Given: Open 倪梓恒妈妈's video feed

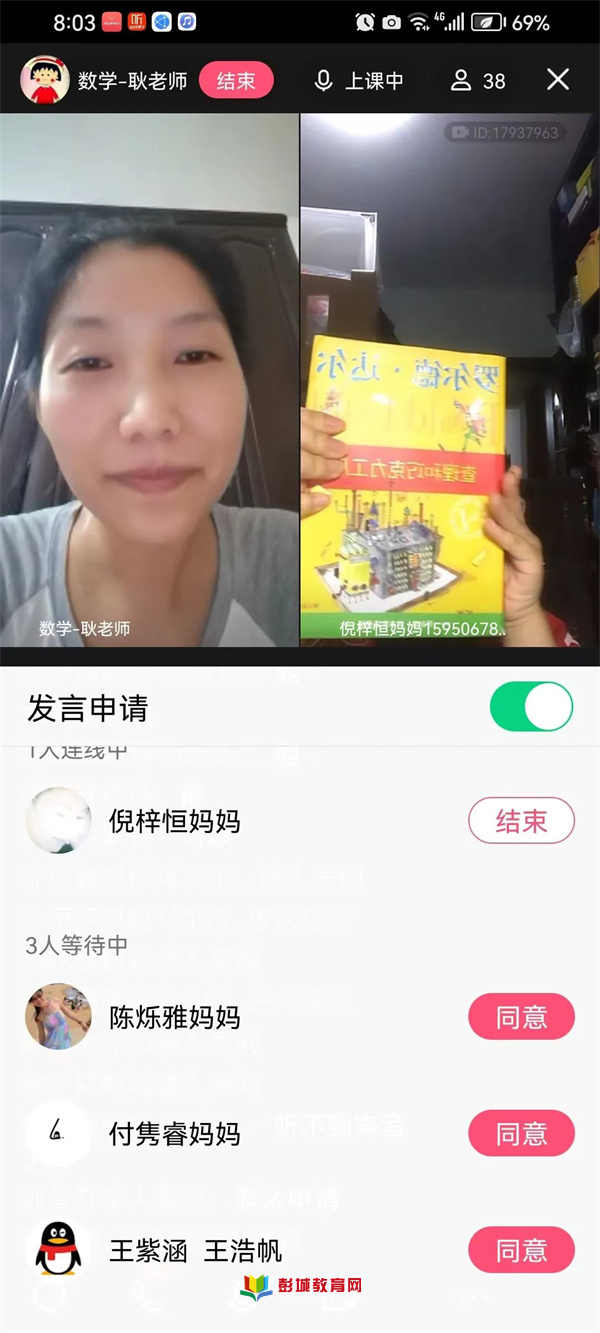Looking at the screenshot, I should [450, 380].
